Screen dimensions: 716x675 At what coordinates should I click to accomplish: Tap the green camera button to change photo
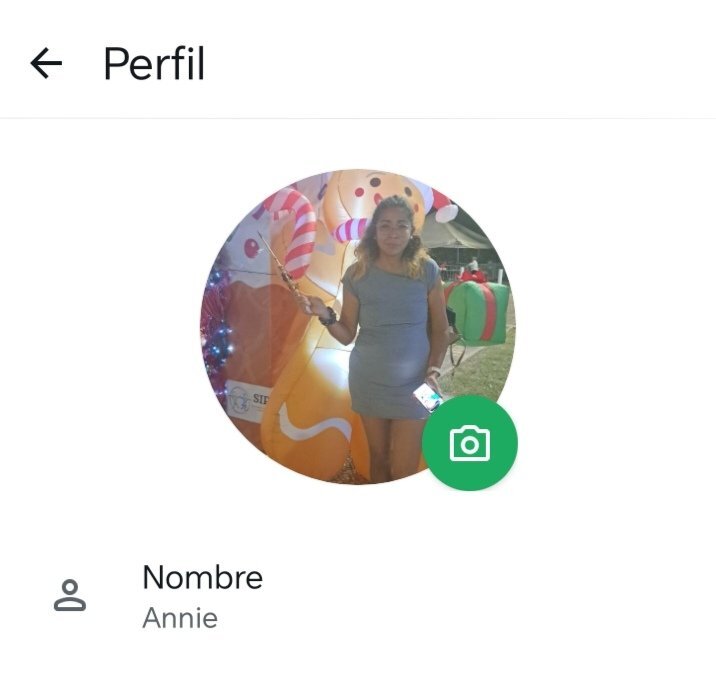[x=469, y=443]
